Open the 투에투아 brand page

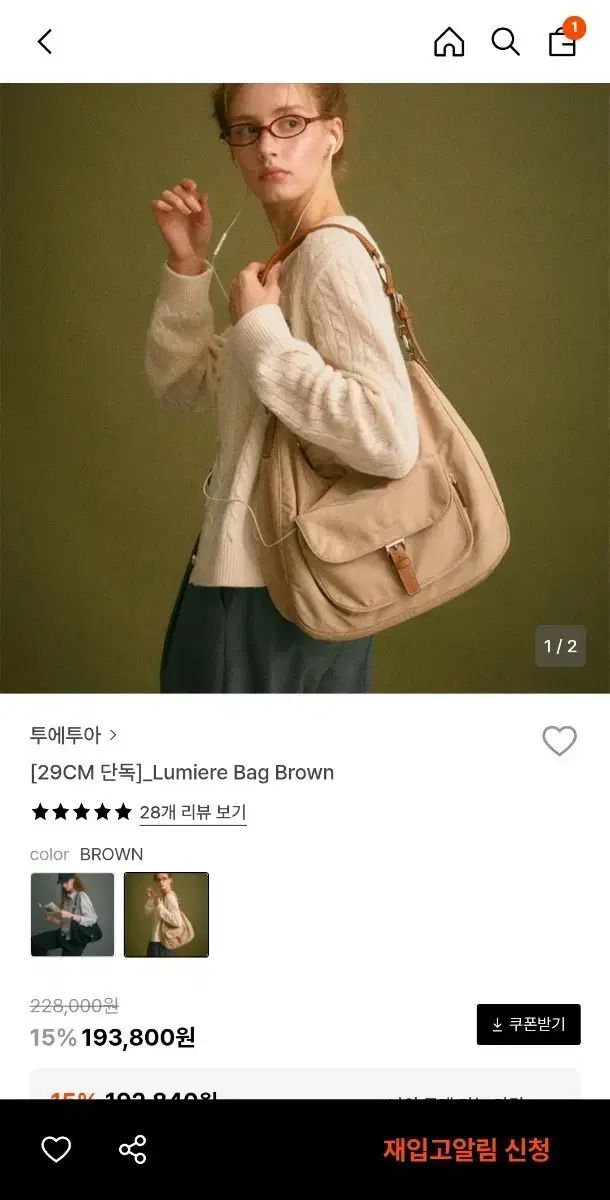(74, 735)
